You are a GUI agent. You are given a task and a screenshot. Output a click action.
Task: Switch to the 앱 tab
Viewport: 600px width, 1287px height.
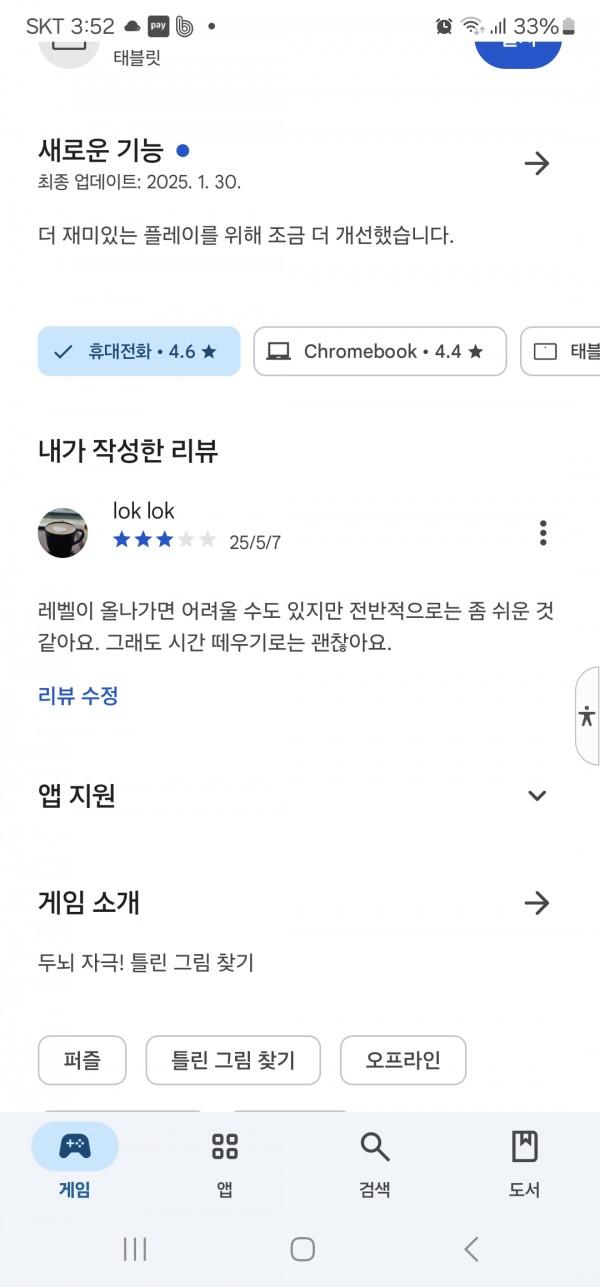(x=225, y=1160)
